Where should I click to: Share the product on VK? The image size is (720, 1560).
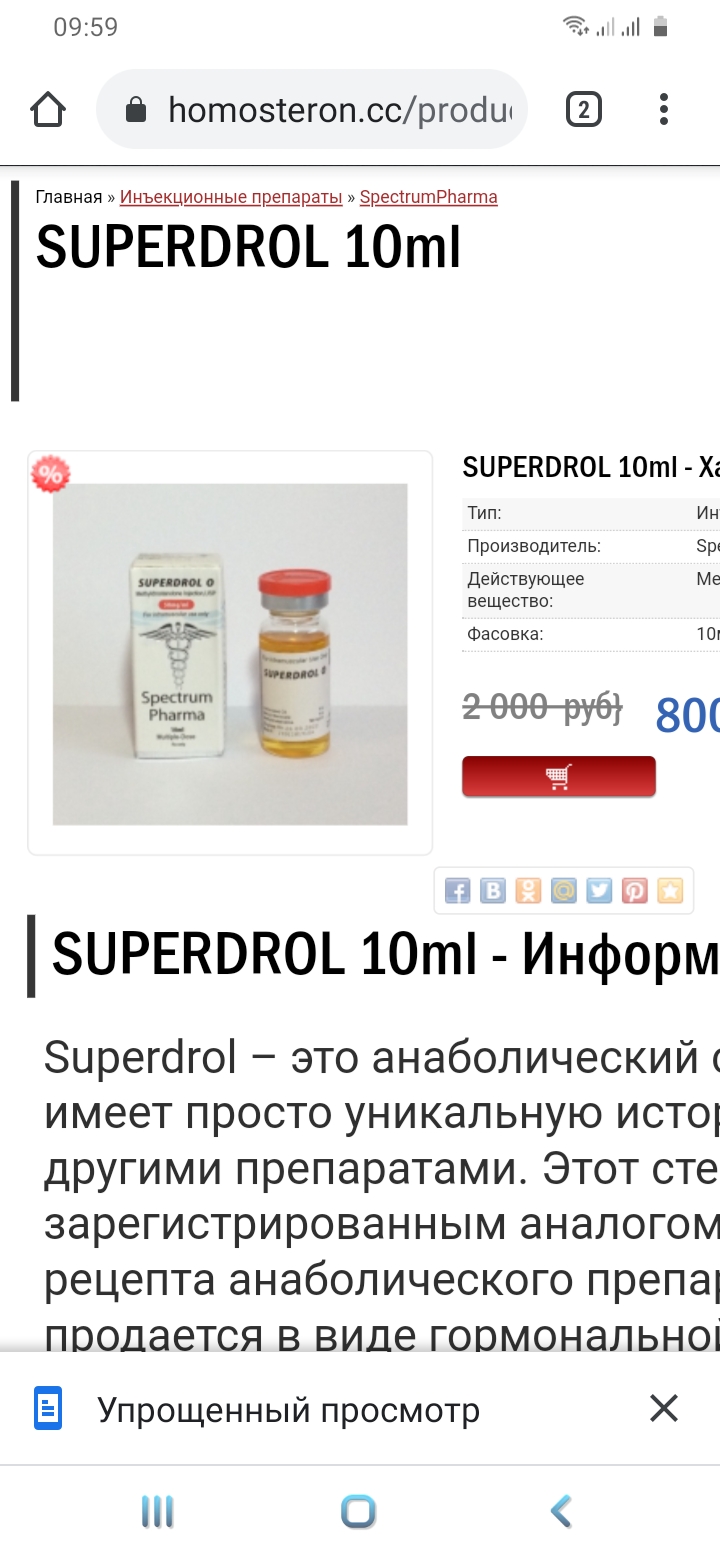click(493, 891)
